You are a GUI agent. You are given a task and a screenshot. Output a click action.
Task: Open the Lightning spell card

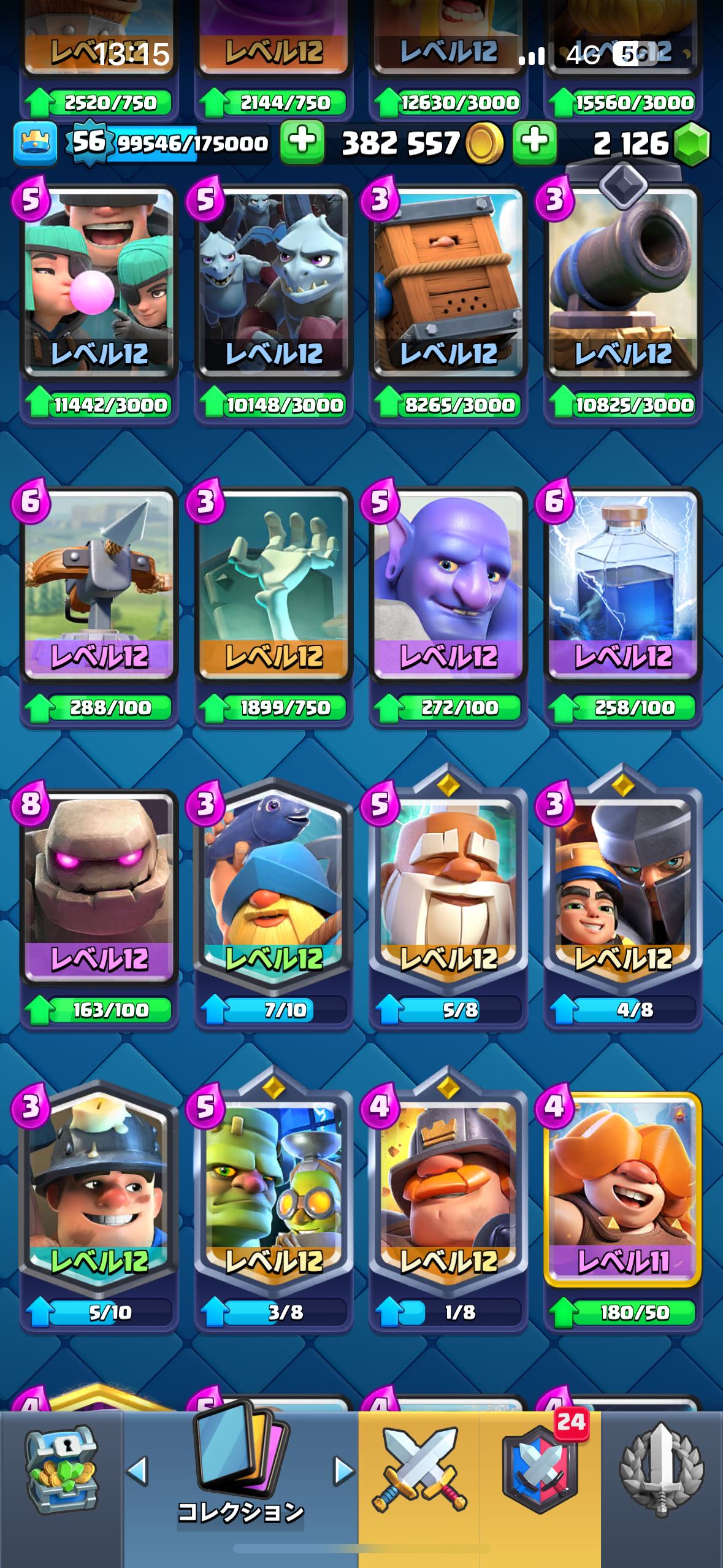point(623,586)
